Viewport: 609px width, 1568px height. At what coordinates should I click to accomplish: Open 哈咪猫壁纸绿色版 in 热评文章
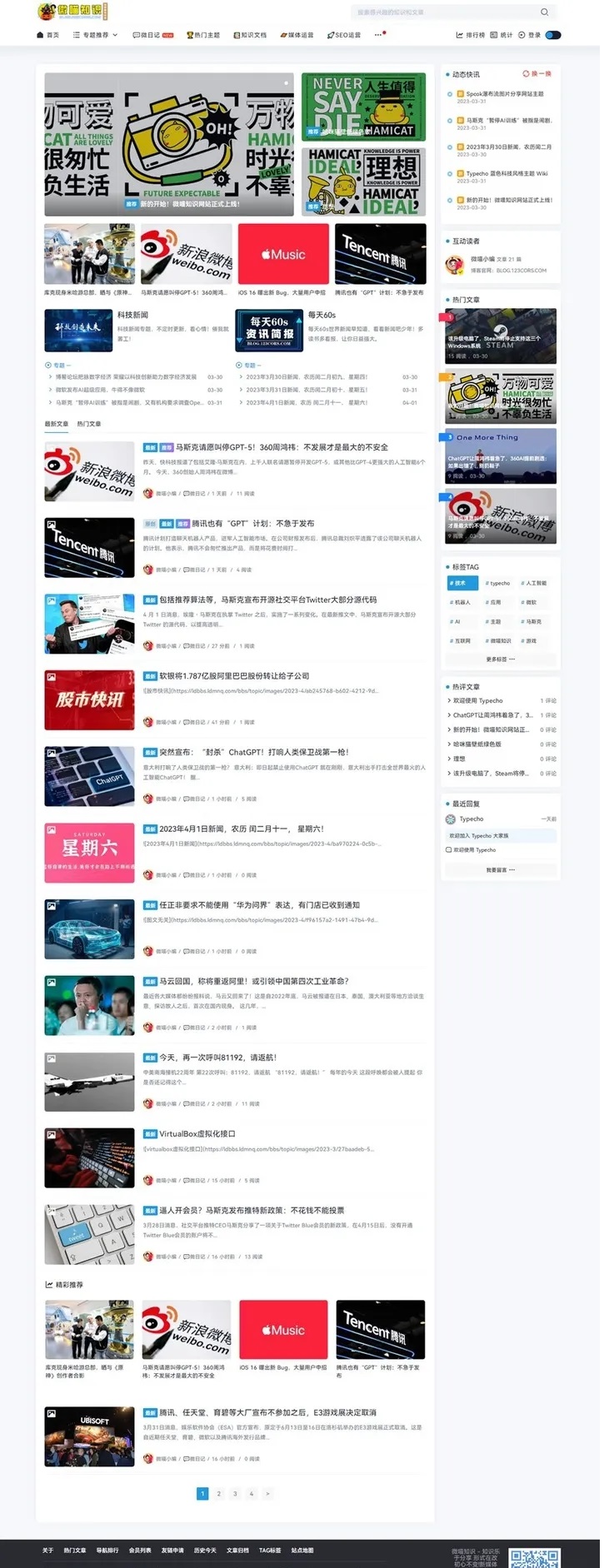click(477, 744)
